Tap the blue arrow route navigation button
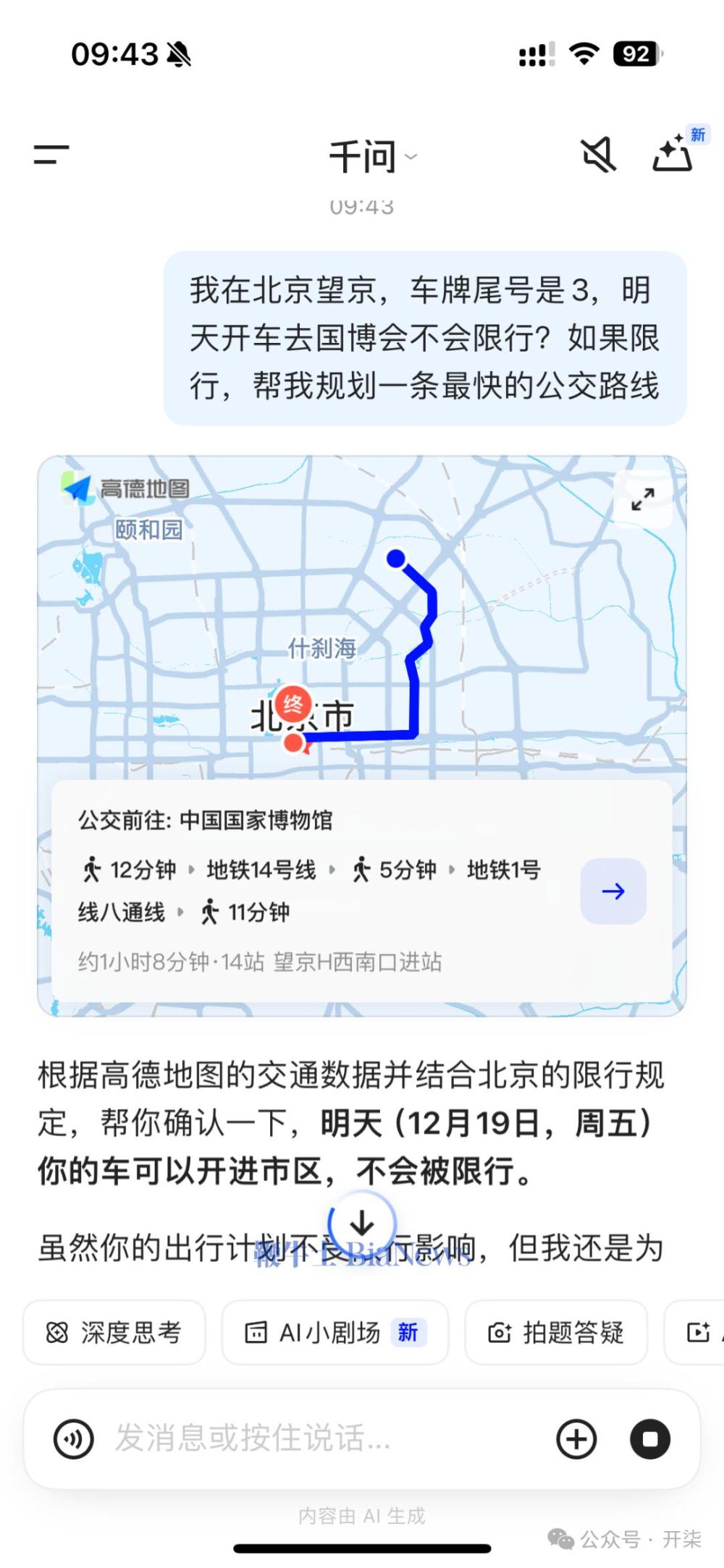 coord(613,891)
